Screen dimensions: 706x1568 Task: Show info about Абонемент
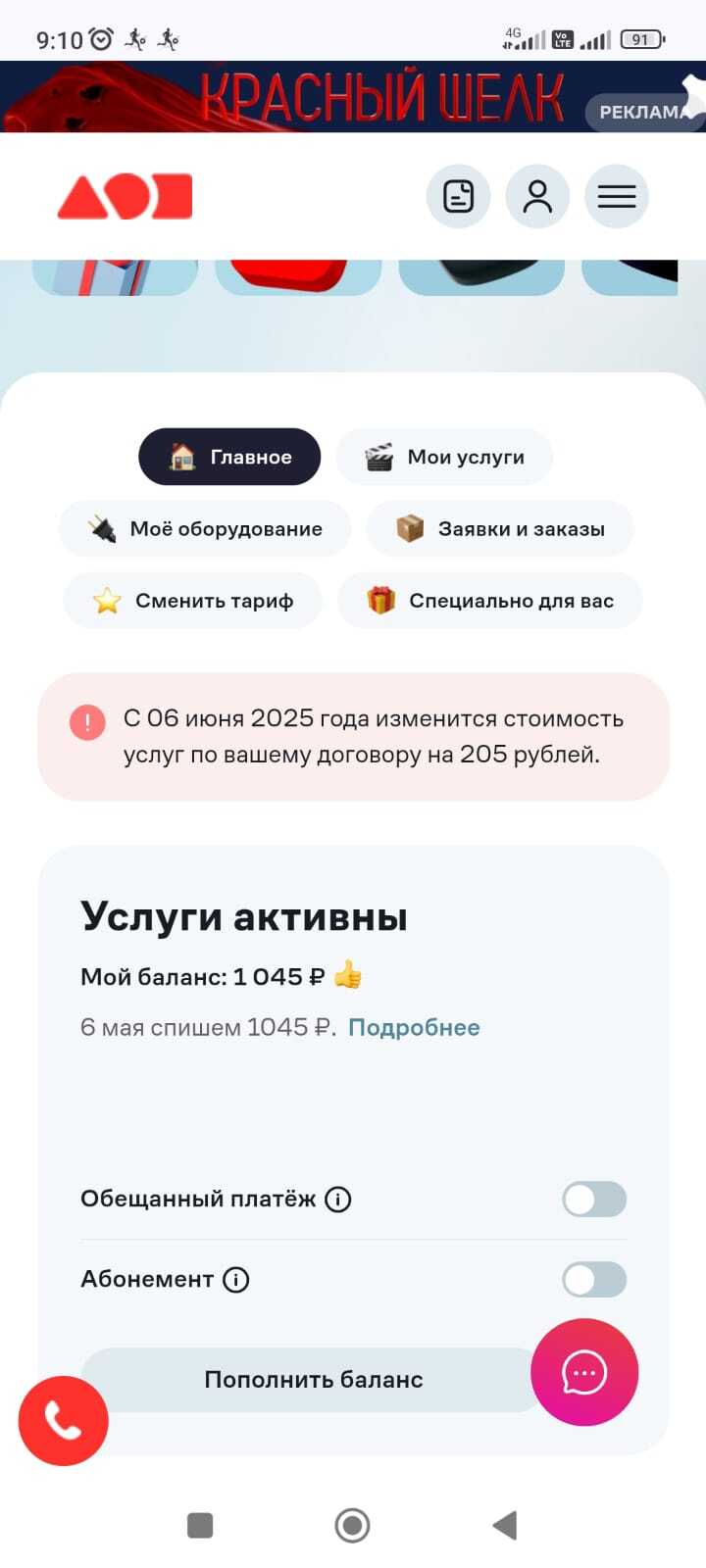(x=236, y=1280)
